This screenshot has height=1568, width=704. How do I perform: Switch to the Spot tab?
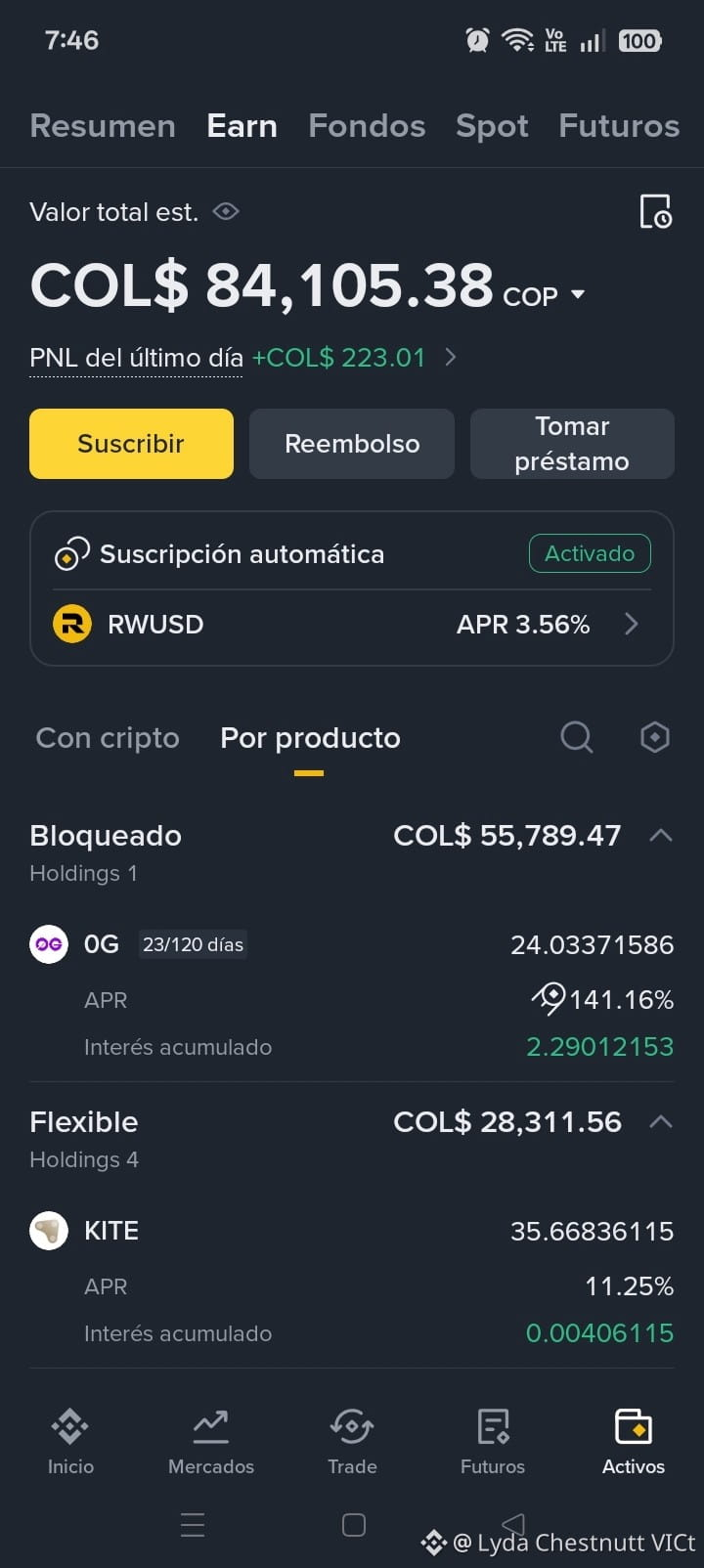[492, 126]
